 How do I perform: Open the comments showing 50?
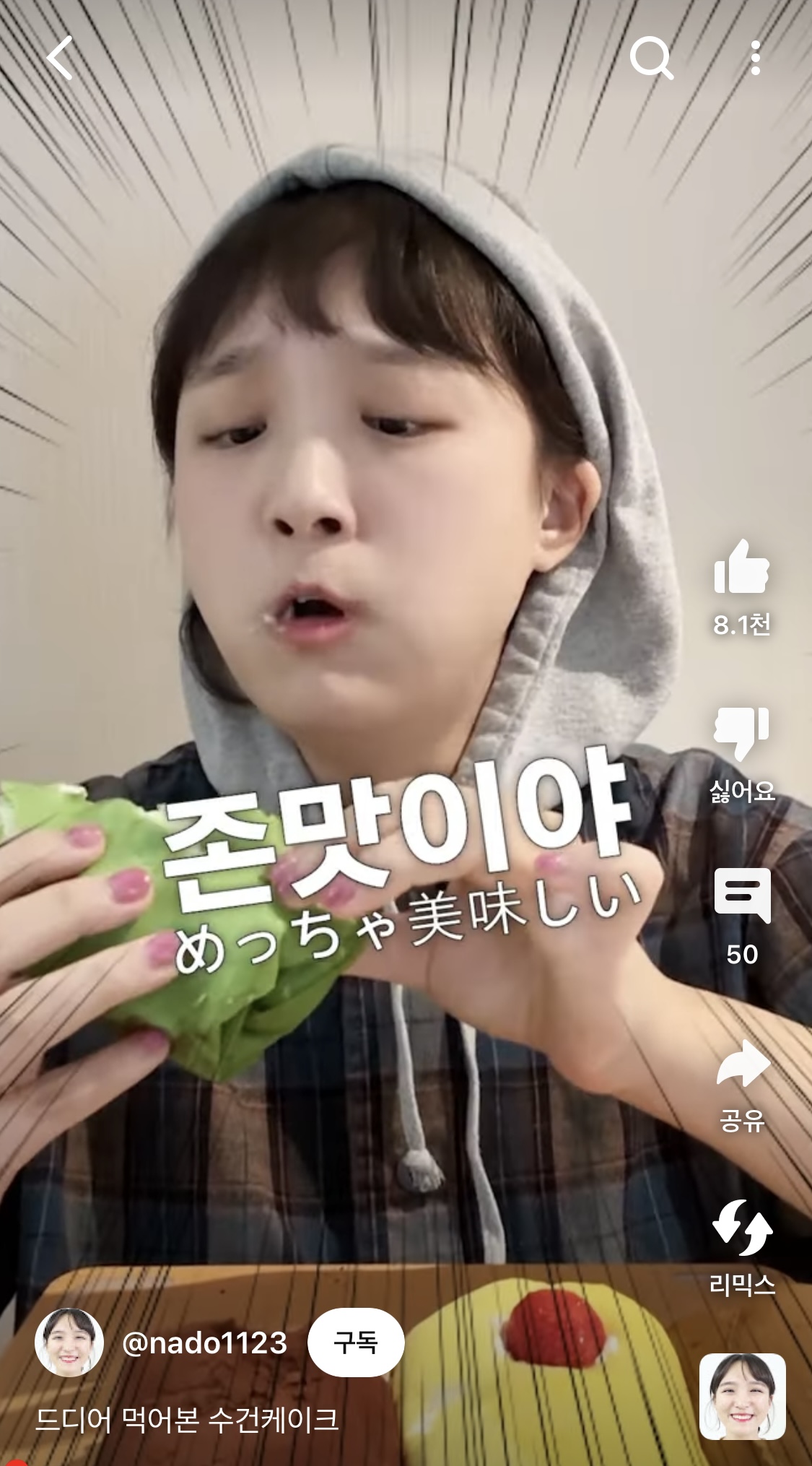tap(742, 897)
